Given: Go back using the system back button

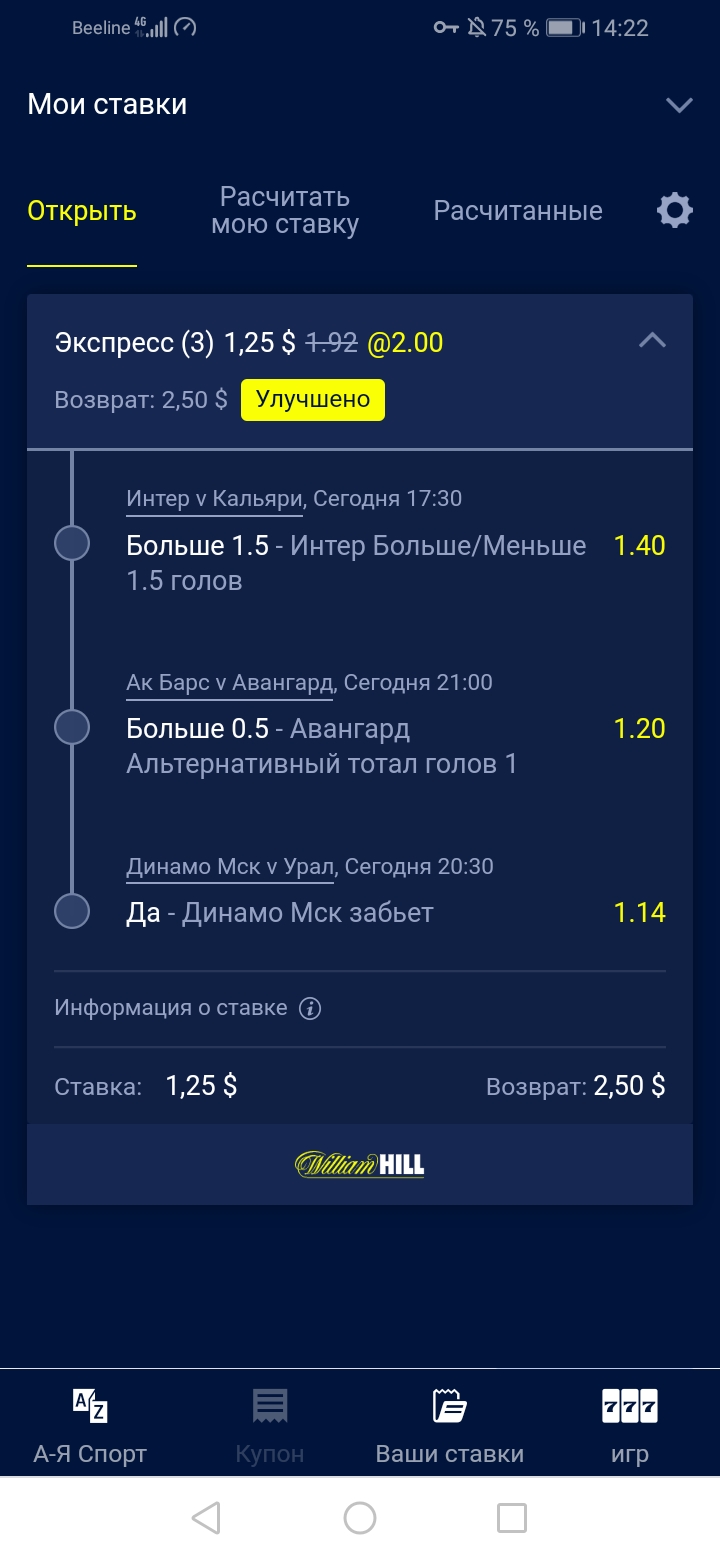Looking at the screenshot, I should [x=206, y=1518].
